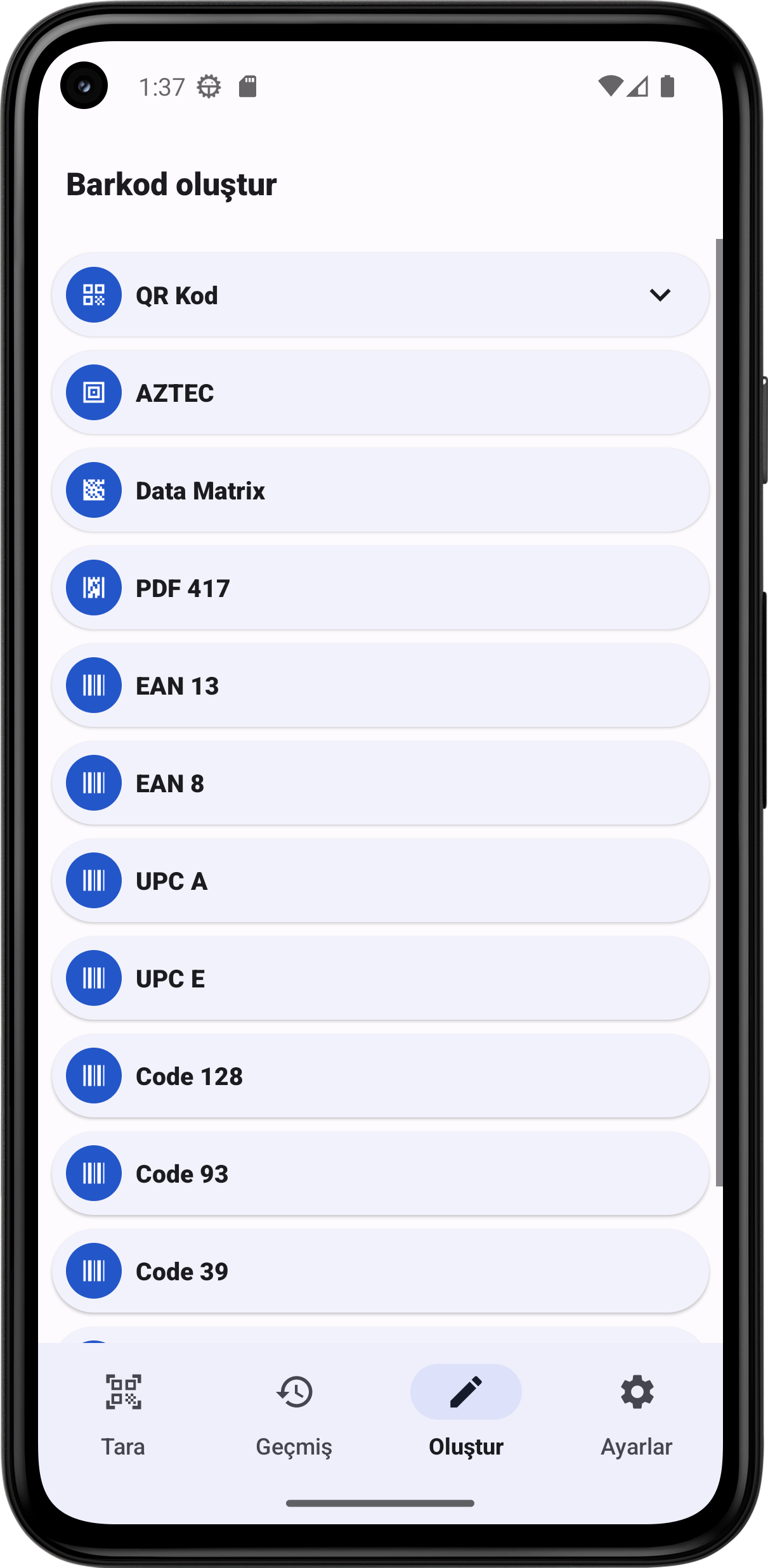The height and width of the screenshot is (1568, 768).
Task: Select Code 39 barcode type
Action: pos(379,1271)
